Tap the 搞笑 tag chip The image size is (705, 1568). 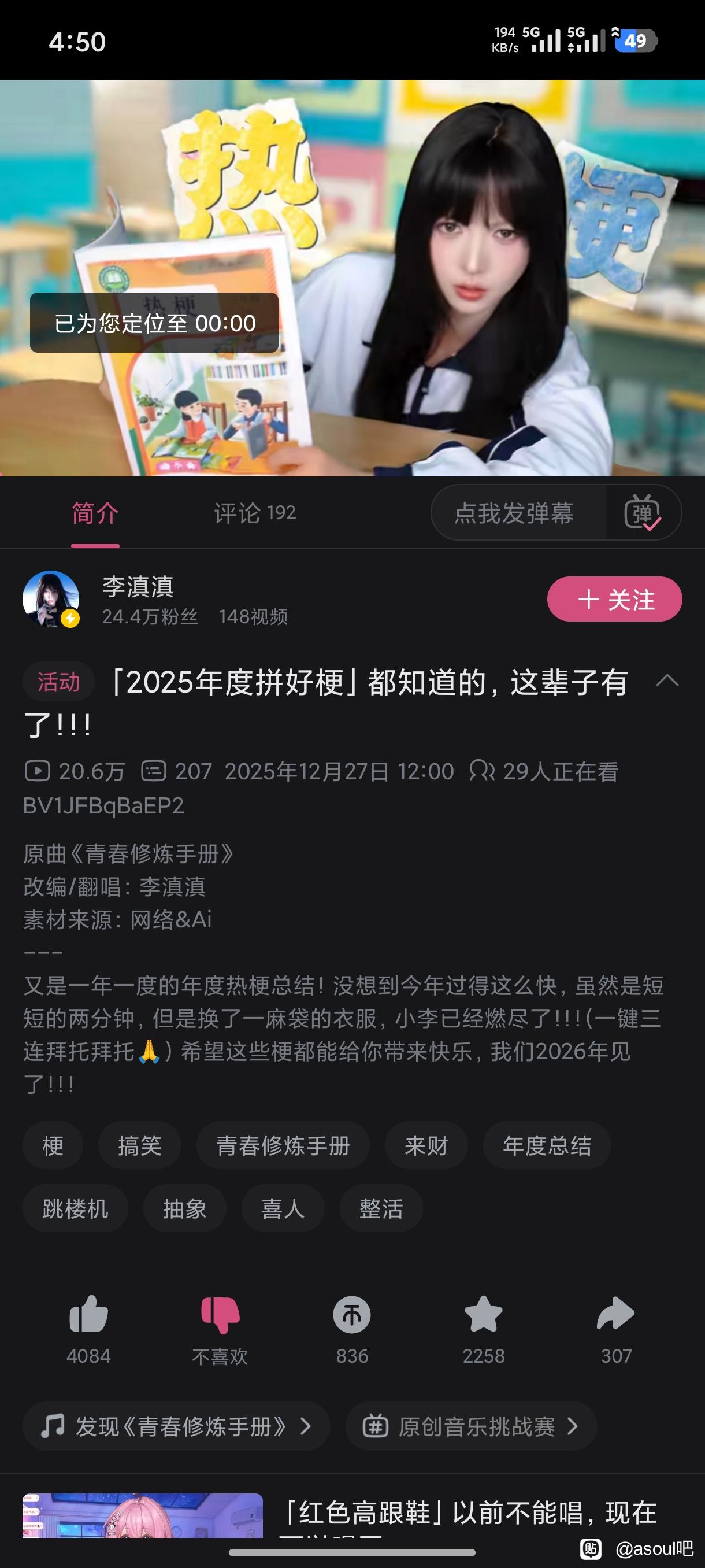[x=139, y=1145]
